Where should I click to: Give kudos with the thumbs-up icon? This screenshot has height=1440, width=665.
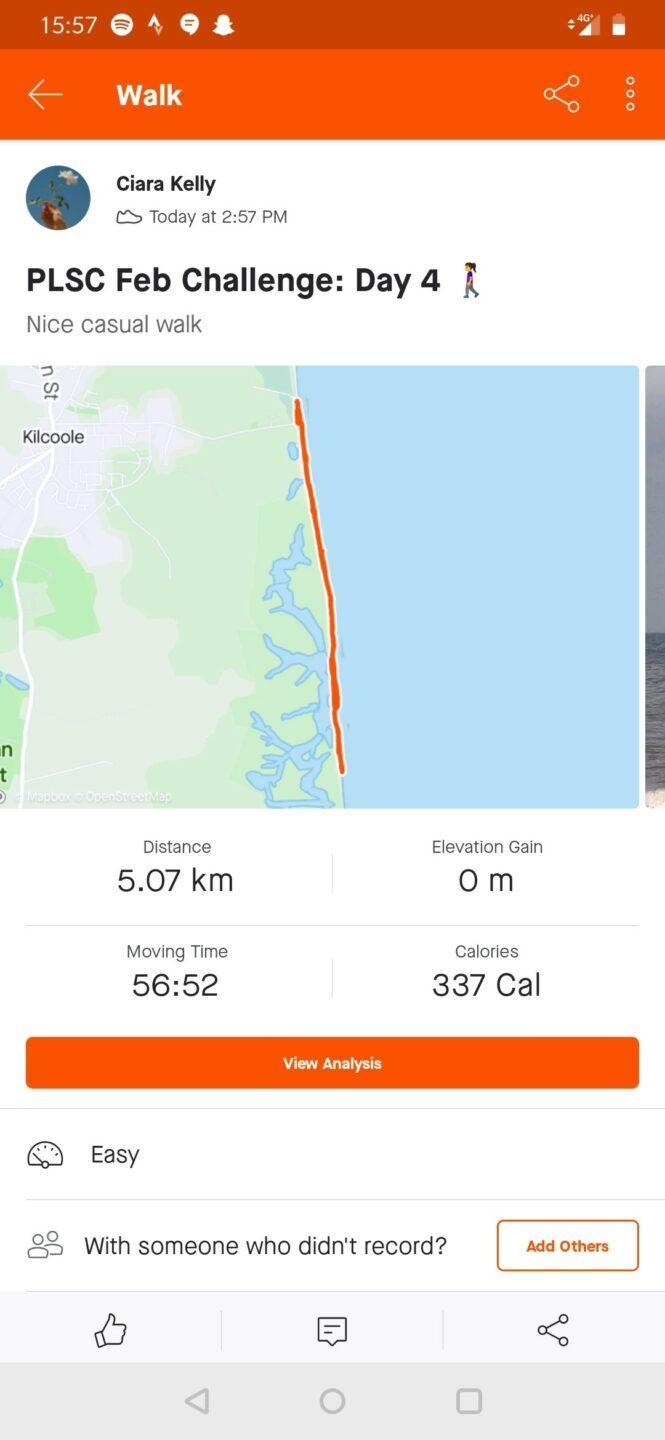coord(110,1330)
